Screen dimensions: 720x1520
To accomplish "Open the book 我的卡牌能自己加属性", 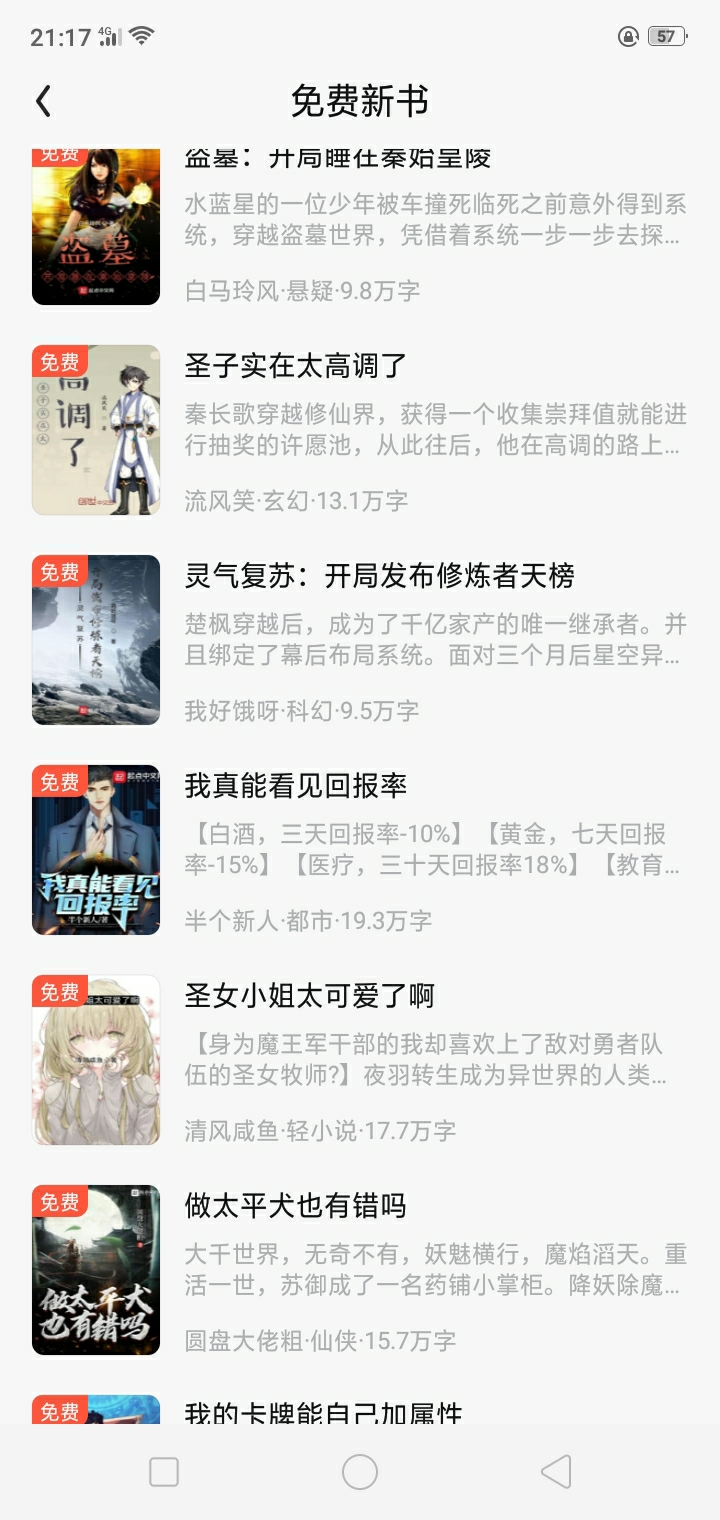I will 360,1408.
